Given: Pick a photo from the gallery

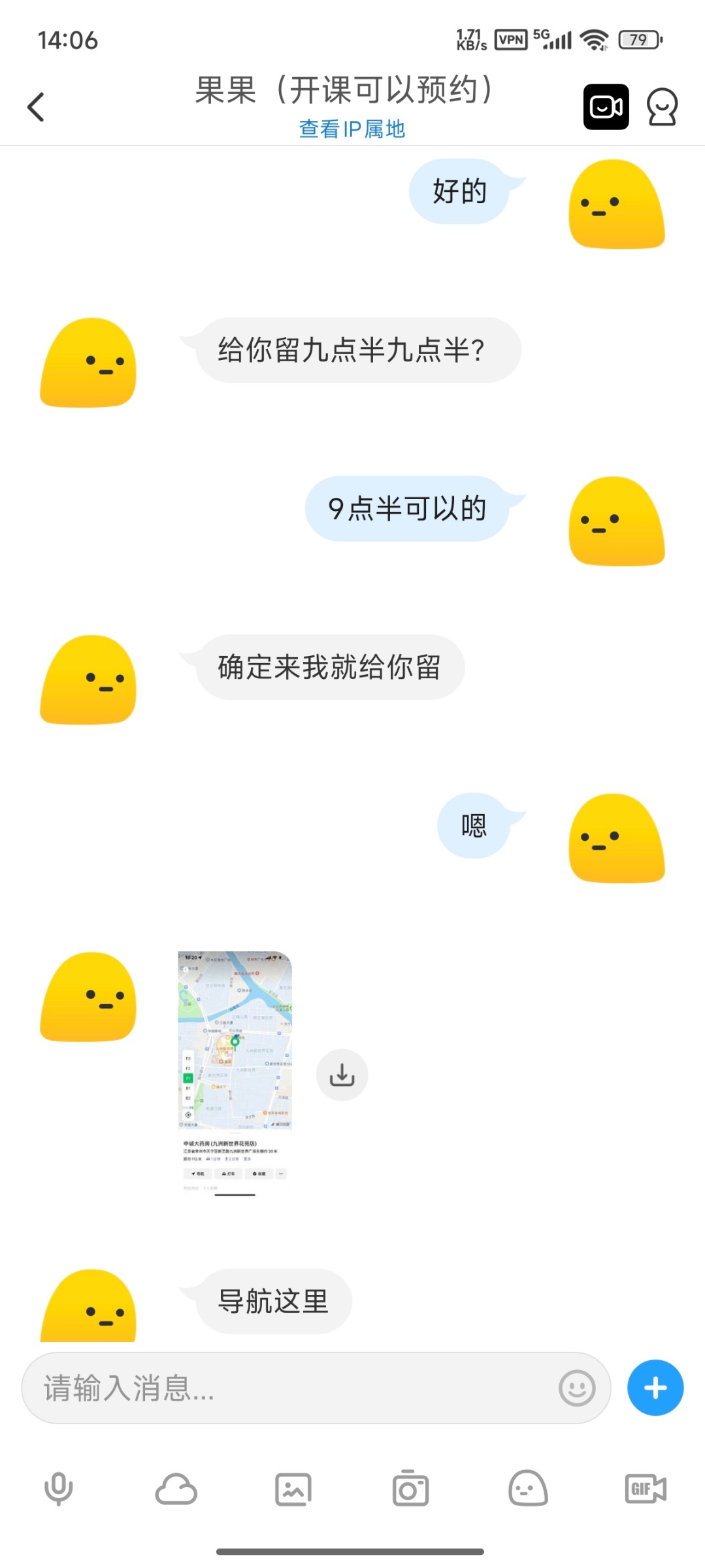Looking at the screenshot, I should pos(293,1490).
